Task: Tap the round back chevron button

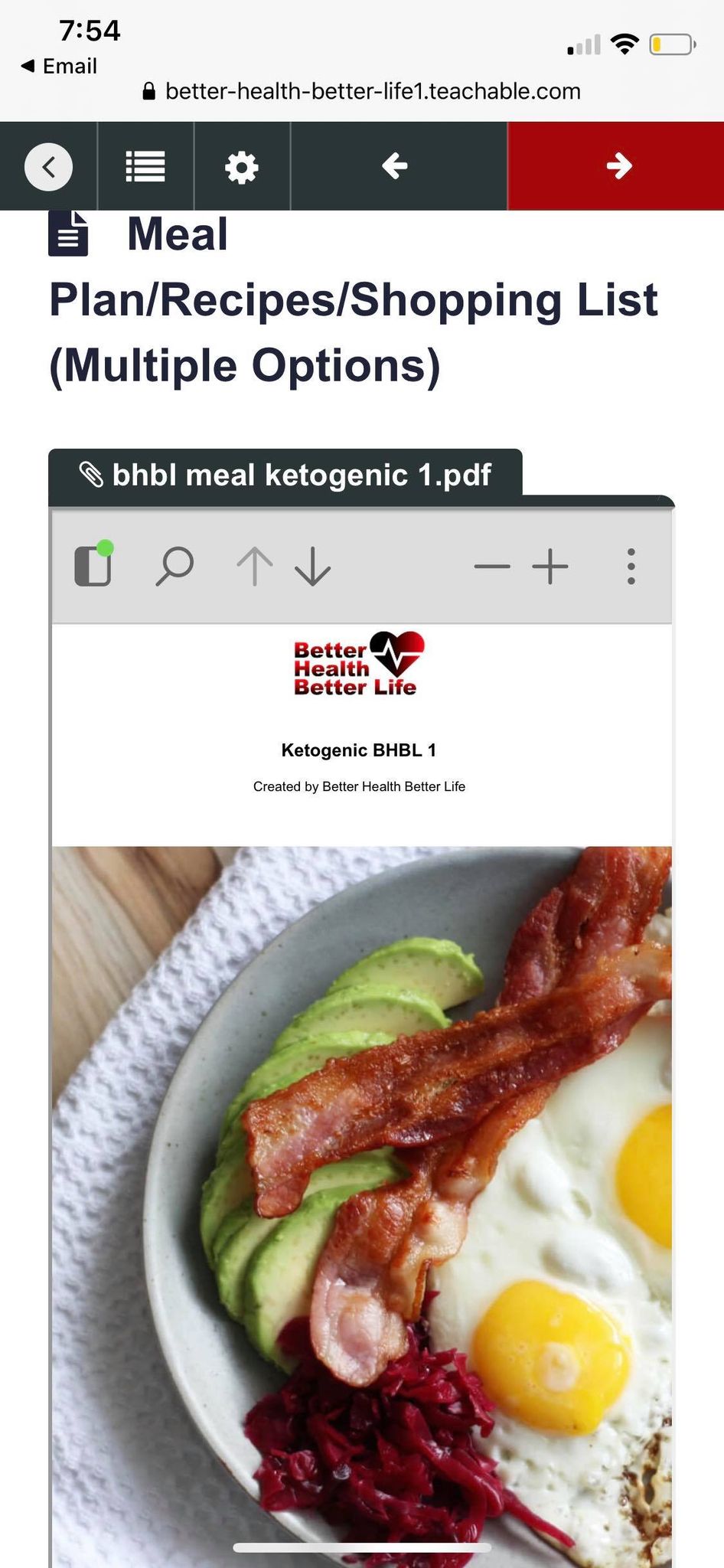Action: tap(48, 166)
